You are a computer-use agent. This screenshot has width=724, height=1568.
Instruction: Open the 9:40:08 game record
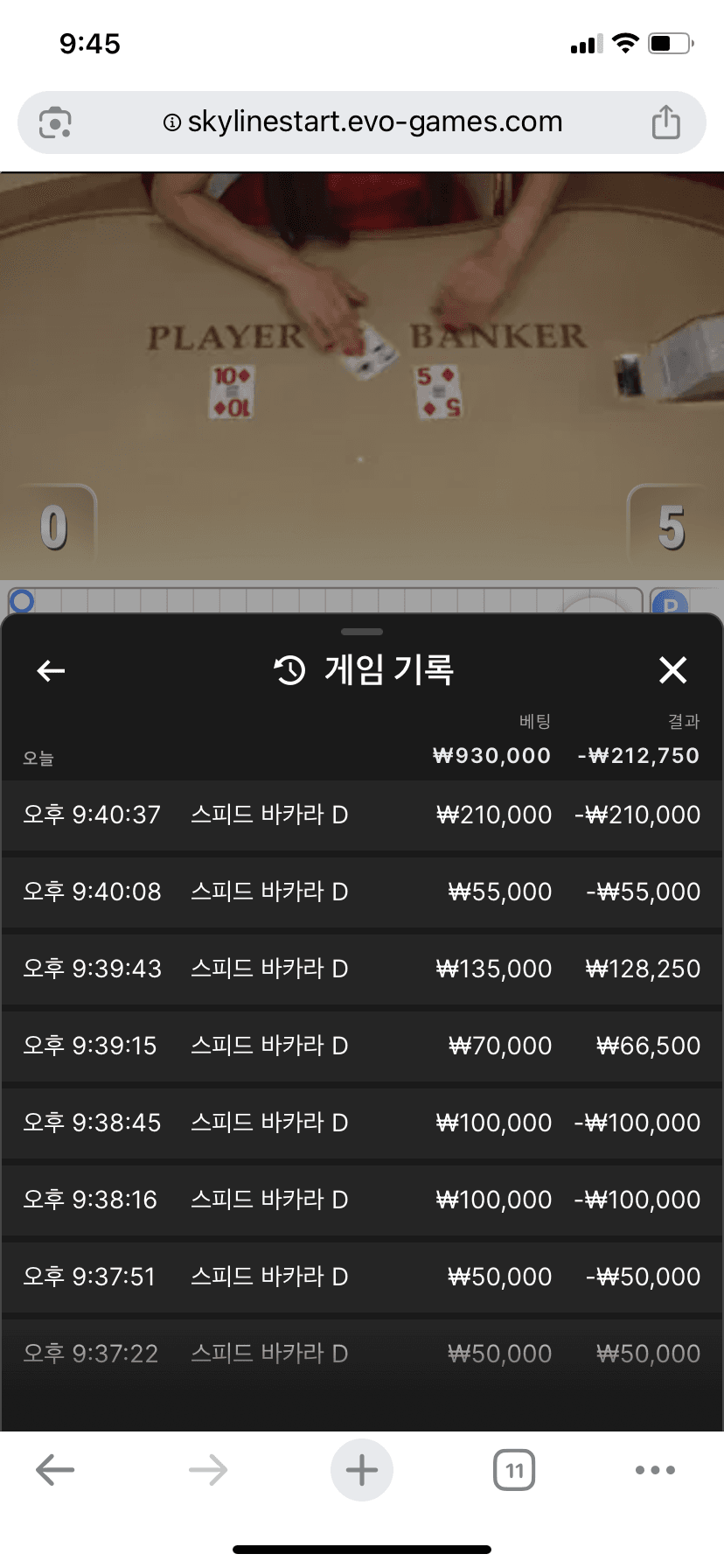pyautogui.click(x=362, y=892)
